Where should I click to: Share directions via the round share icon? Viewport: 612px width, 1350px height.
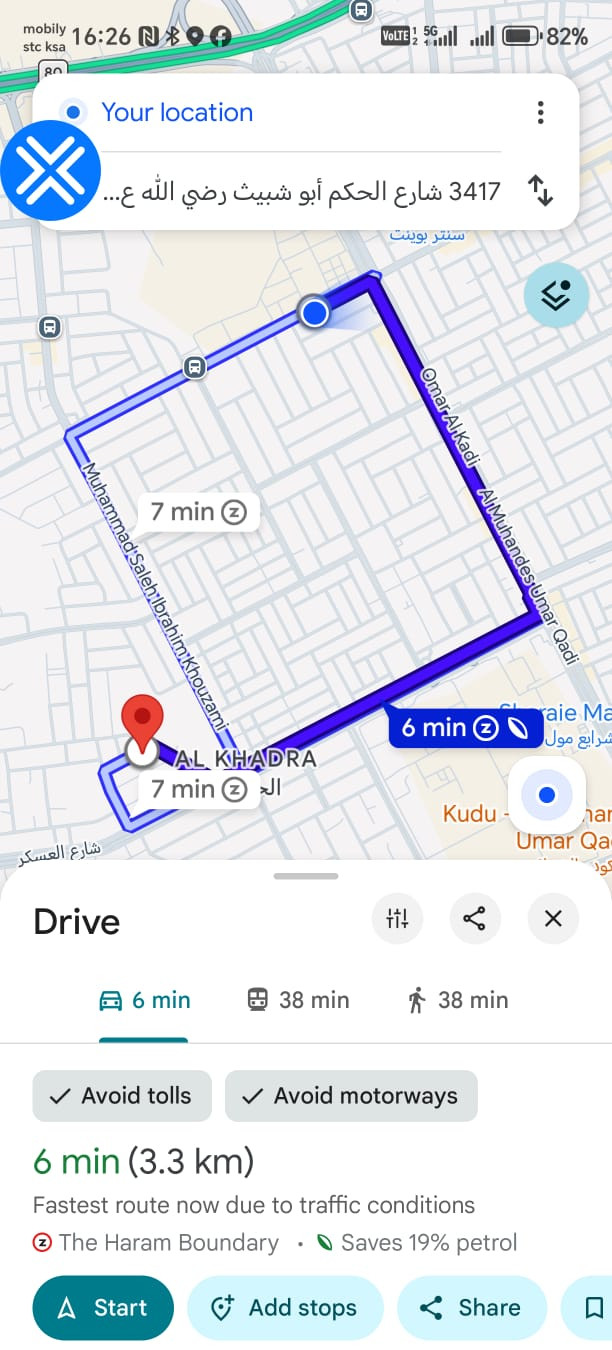(475, 919)
